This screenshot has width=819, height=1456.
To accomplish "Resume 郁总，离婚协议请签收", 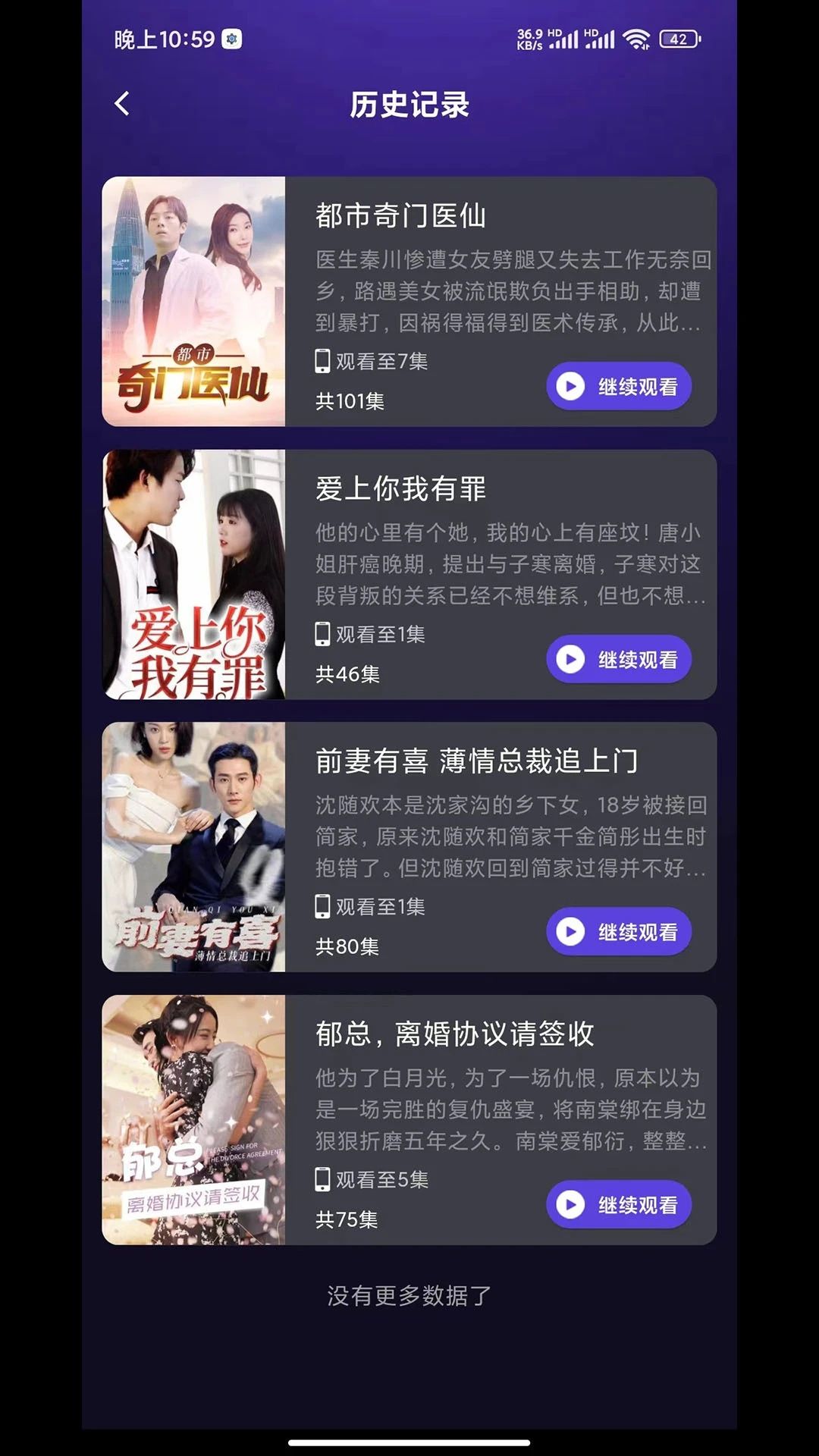I will (618, 1204).
